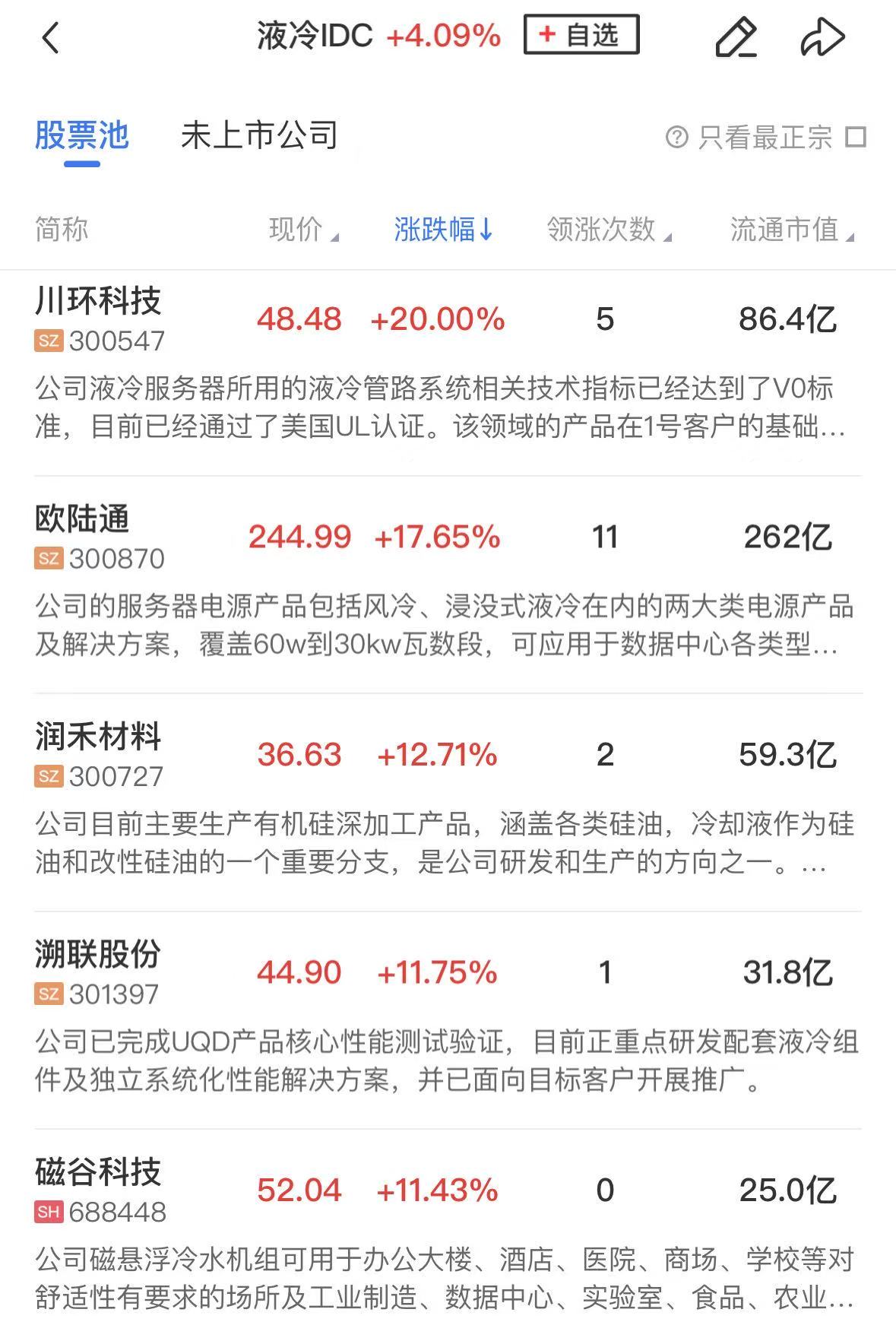Add 液冷IDC to 自选 watchlist
This screenshot has width=896, height=1341.
click(581, 35)
